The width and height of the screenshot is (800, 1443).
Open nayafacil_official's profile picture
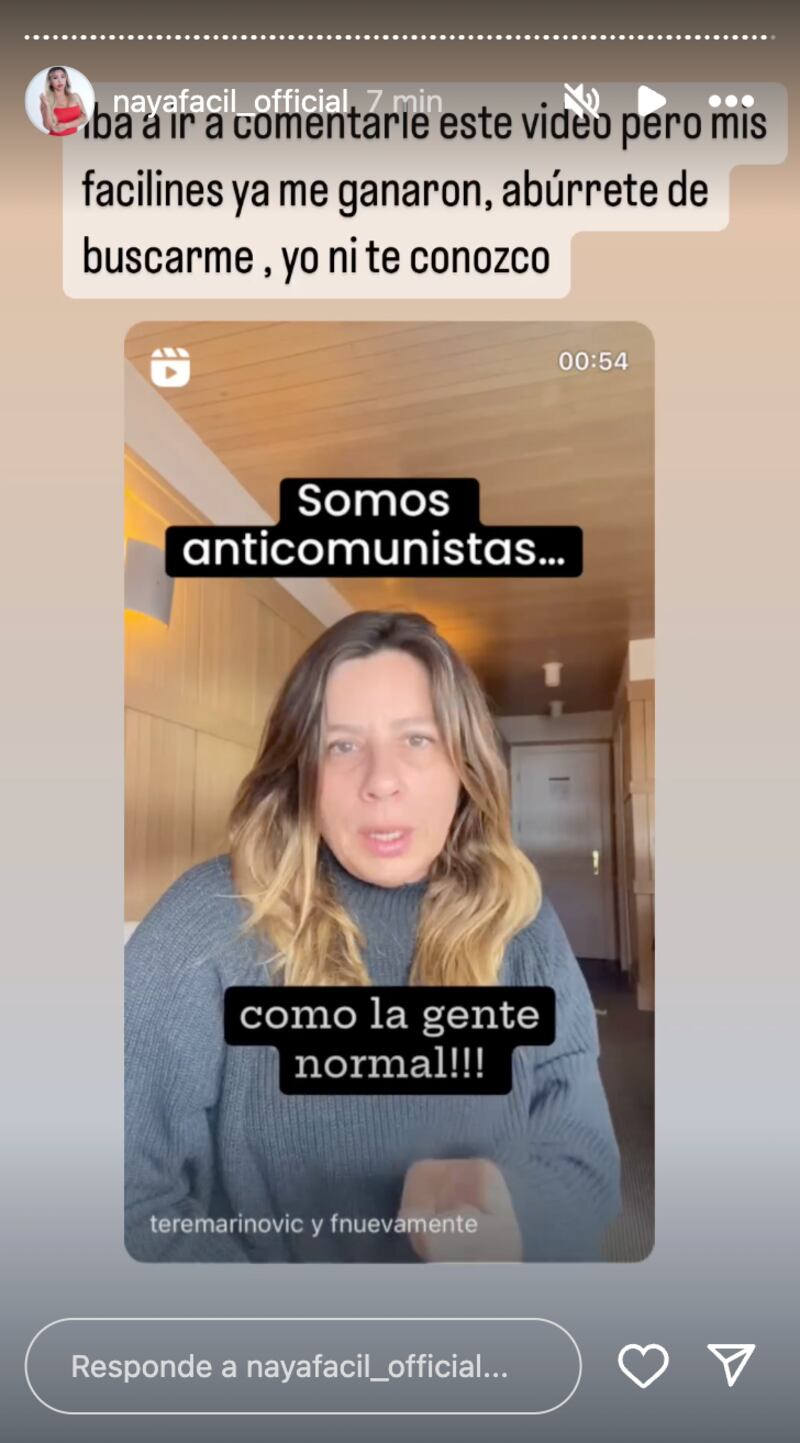(60, 101)
